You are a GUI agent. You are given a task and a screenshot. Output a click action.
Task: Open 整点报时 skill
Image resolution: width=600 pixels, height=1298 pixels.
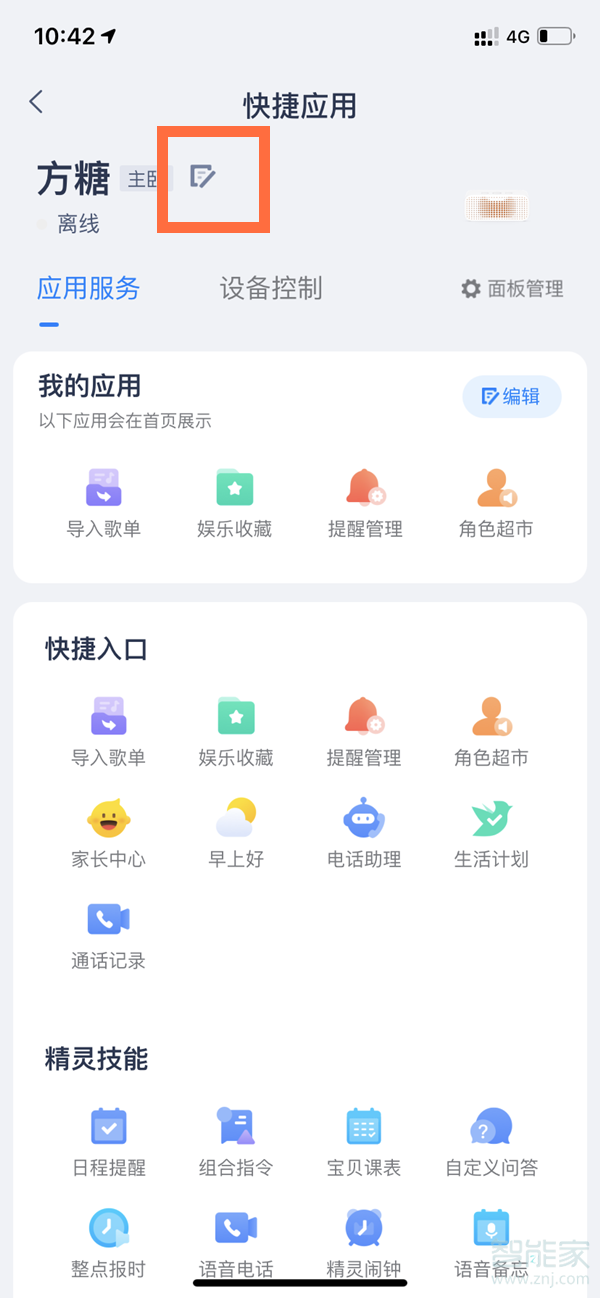(x=108, y=1243)
